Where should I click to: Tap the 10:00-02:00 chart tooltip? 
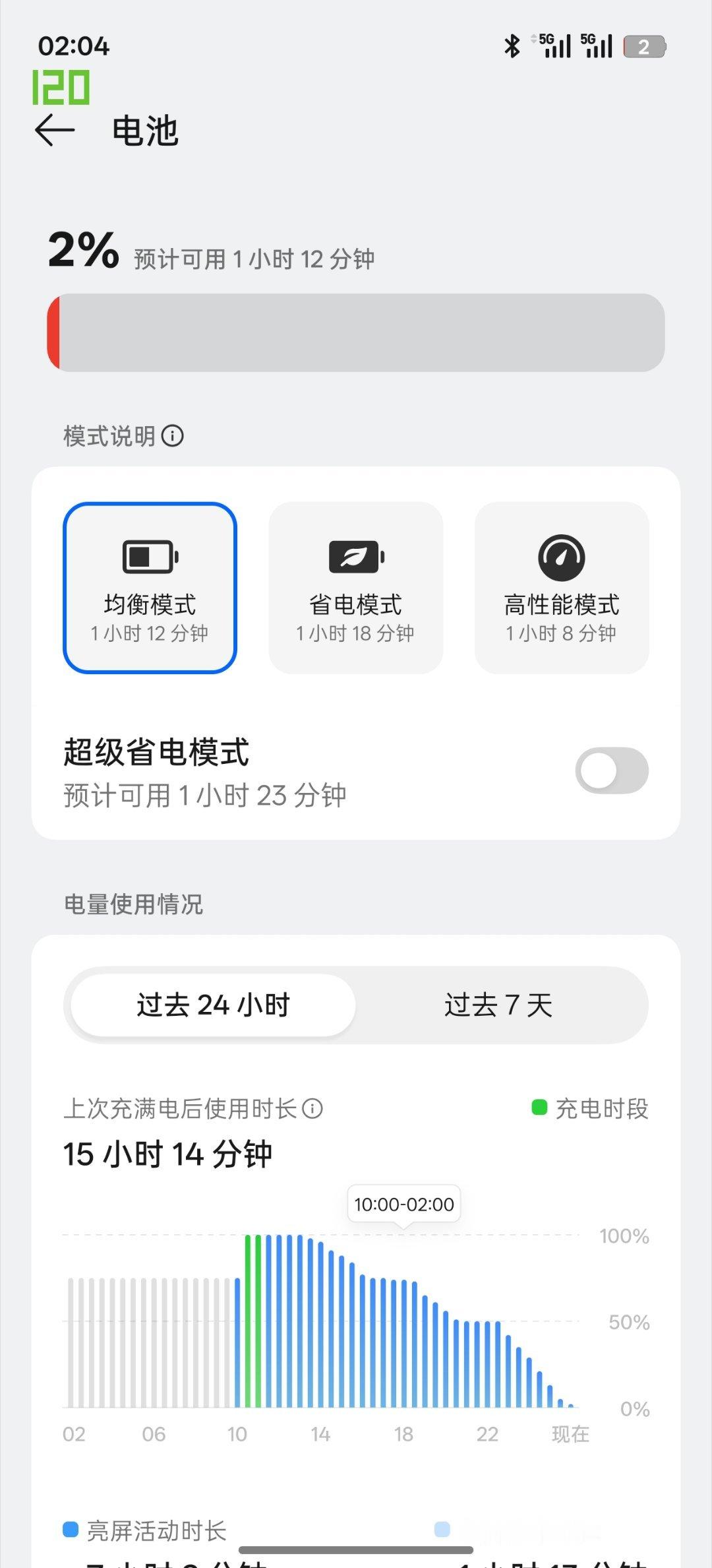tap(403, 1205)
